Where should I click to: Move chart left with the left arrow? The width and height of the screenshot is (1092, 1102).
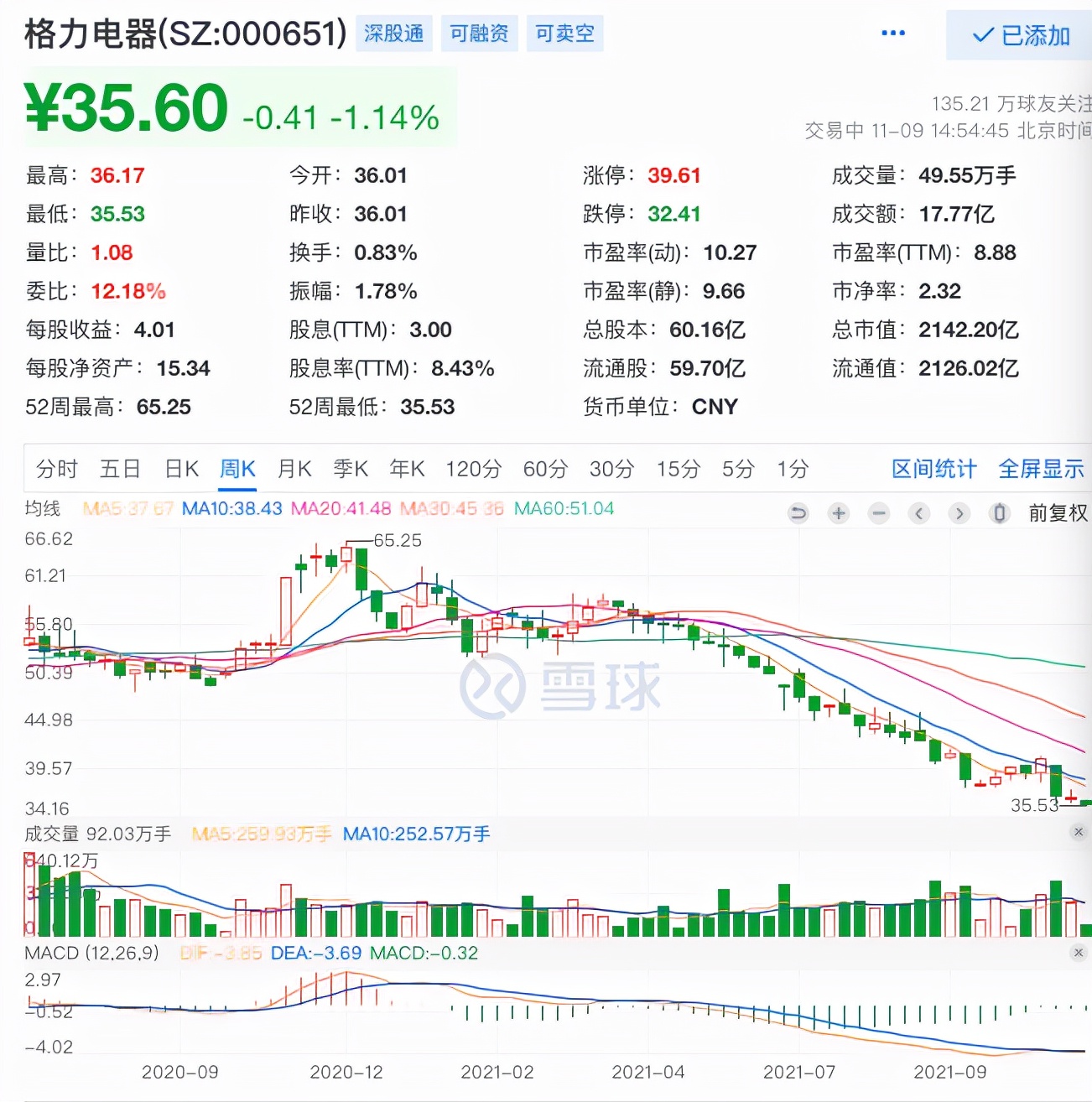(919, 513)
